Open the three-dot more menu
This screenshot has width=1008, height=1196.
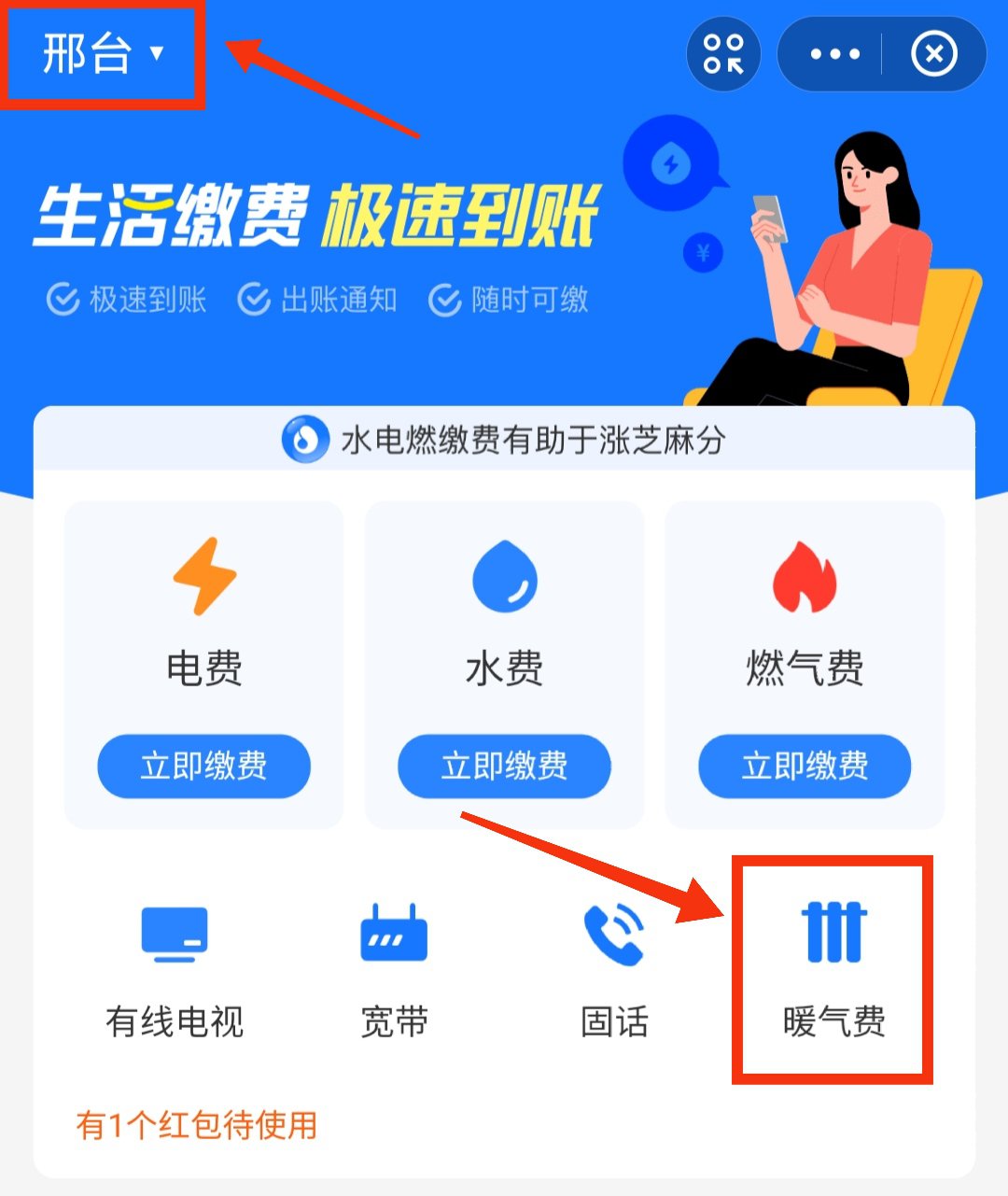click(833, 54)
